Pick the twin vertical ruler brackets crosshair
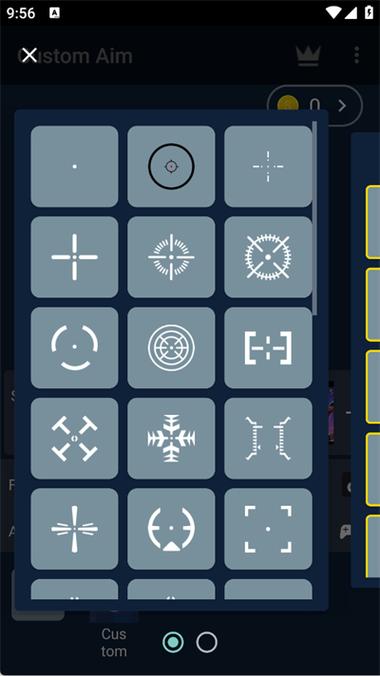This screenshot has height=676, width=380. click(x=268, y=438)
